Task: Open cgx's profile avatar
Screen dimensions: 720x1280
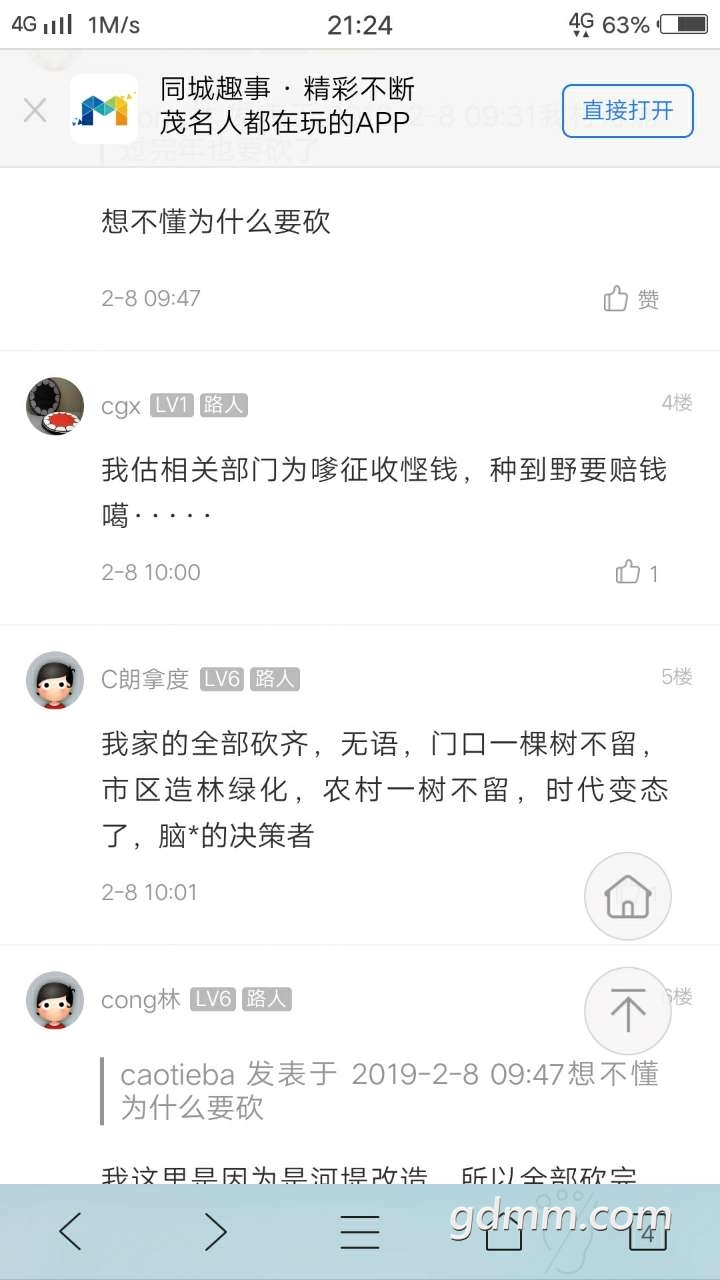Action: click(55, 406)
